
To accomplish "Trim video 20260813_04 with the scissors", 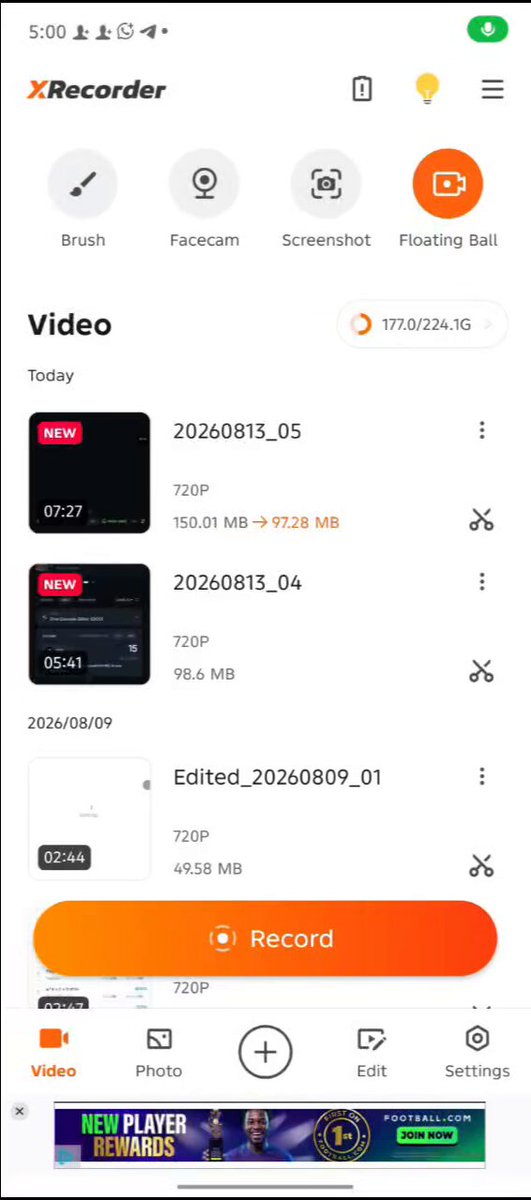I will 482,671.
